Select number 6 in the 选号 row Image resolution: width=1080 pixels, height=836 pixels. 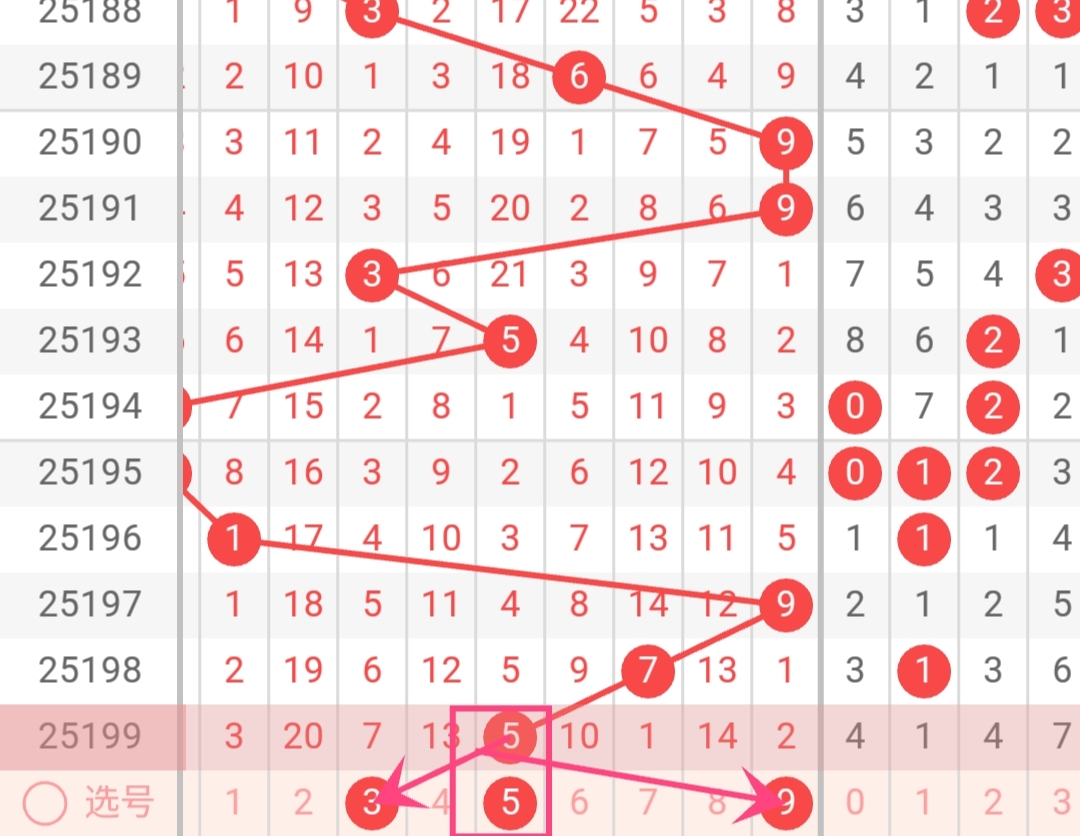click(x=579, y=802)
